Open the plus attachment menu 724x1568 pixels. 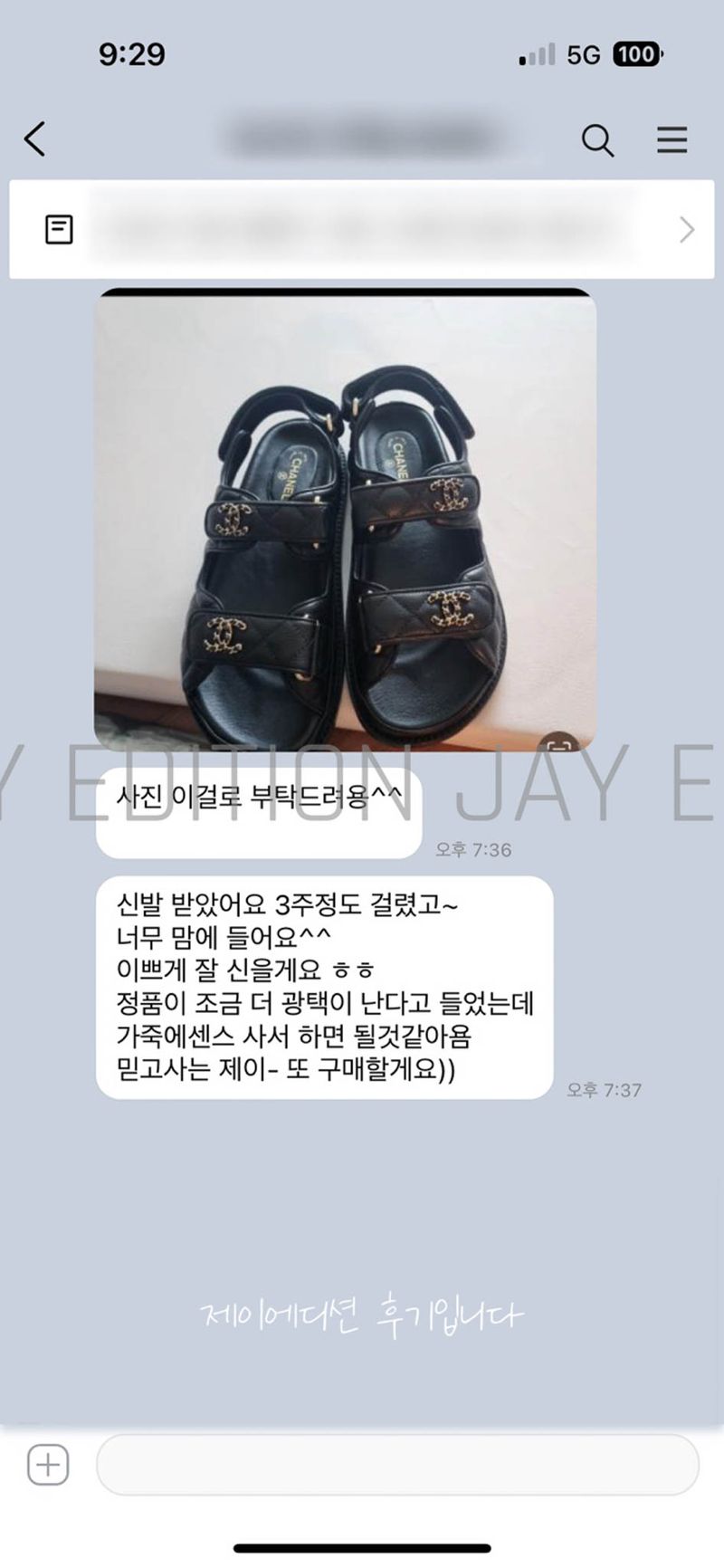tap(48, 1464)
